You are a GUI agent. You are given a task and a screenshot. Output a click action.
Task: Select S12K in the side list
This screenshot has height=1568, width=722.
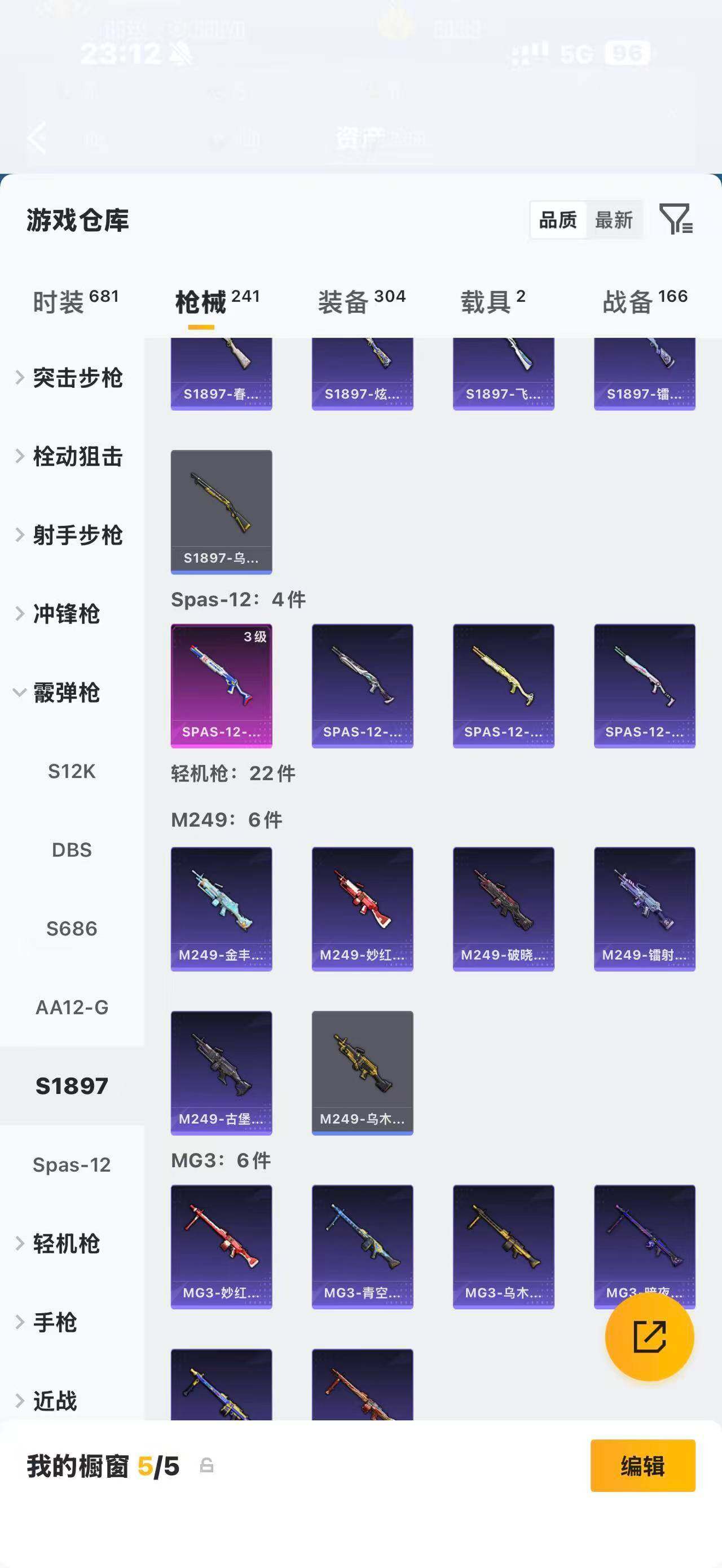pos(72,771)
